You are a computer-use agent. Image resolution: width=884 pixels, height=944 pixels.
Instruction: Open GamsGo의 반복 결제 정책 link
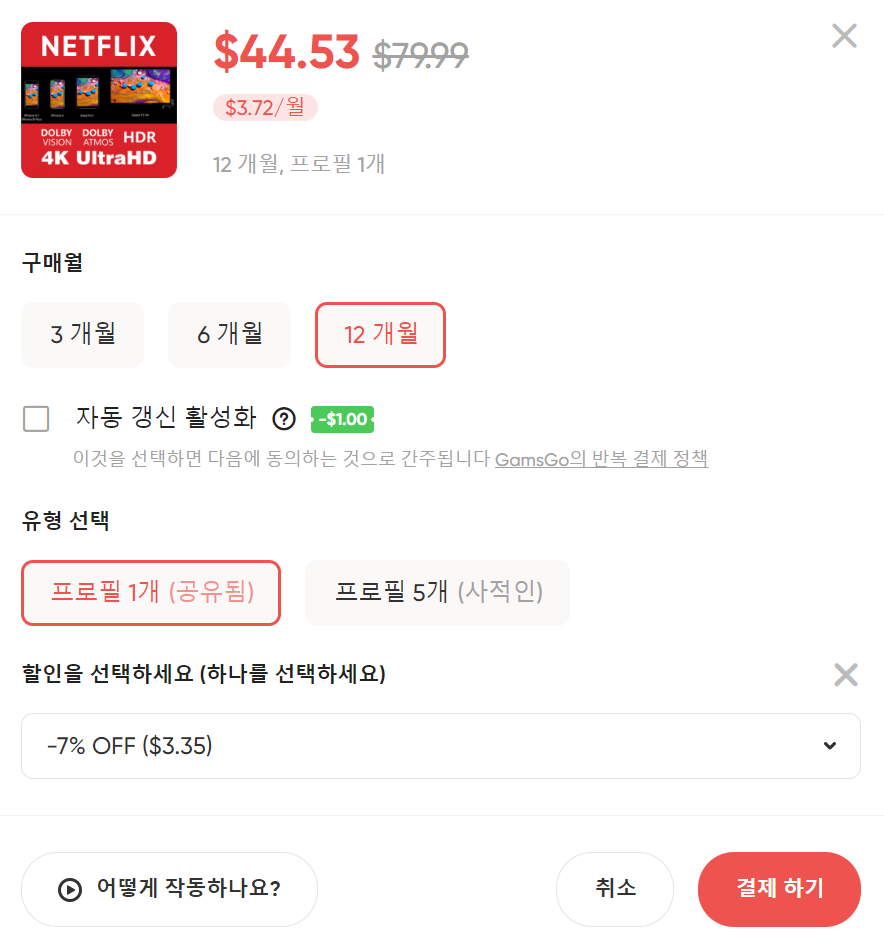click(601, 458)
